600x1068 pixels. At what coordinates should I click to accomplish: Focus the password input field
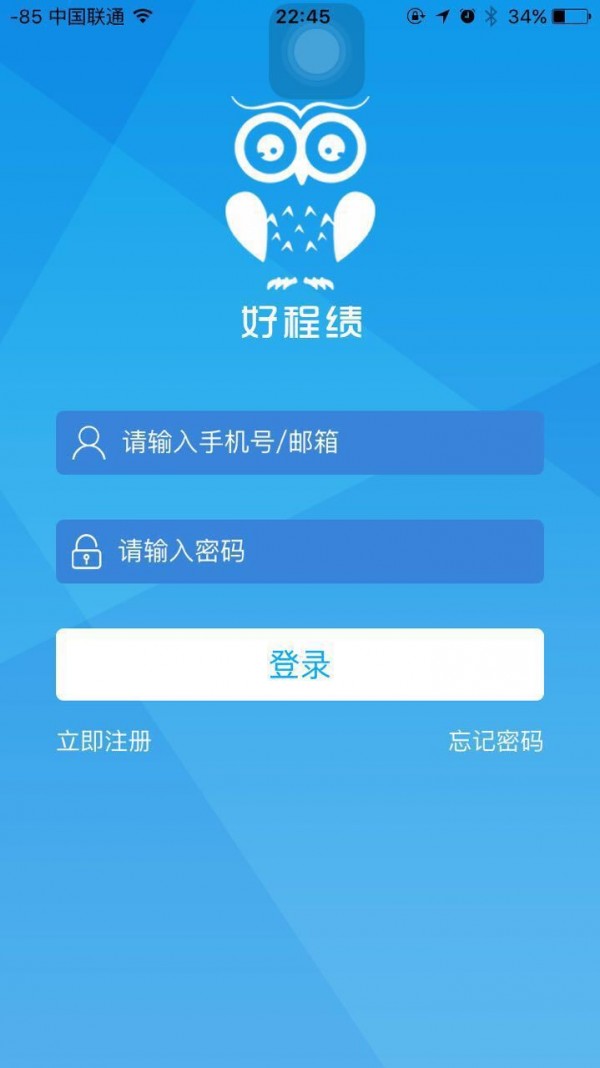(x=300, y=551)
